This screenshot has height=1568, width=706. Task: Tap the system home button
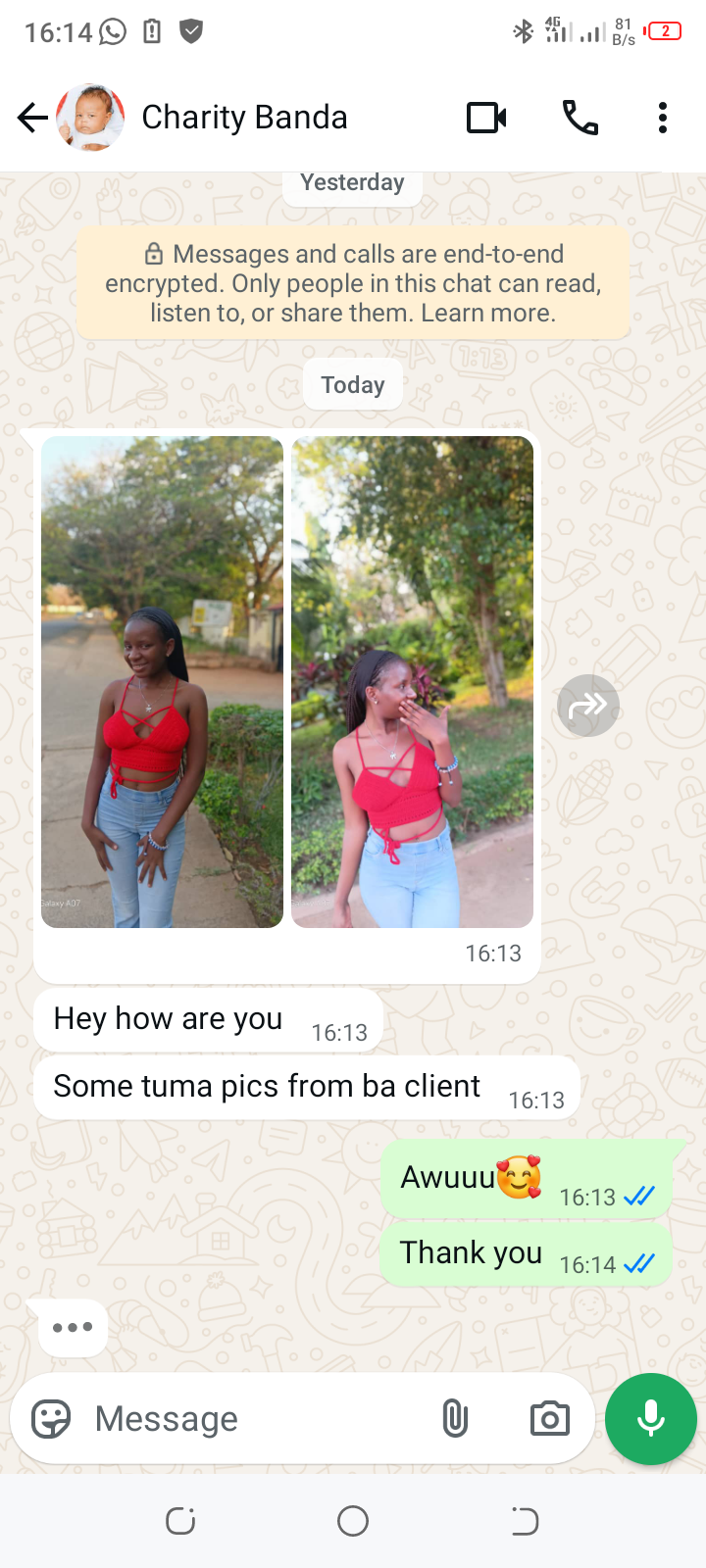pos(353,1521)
